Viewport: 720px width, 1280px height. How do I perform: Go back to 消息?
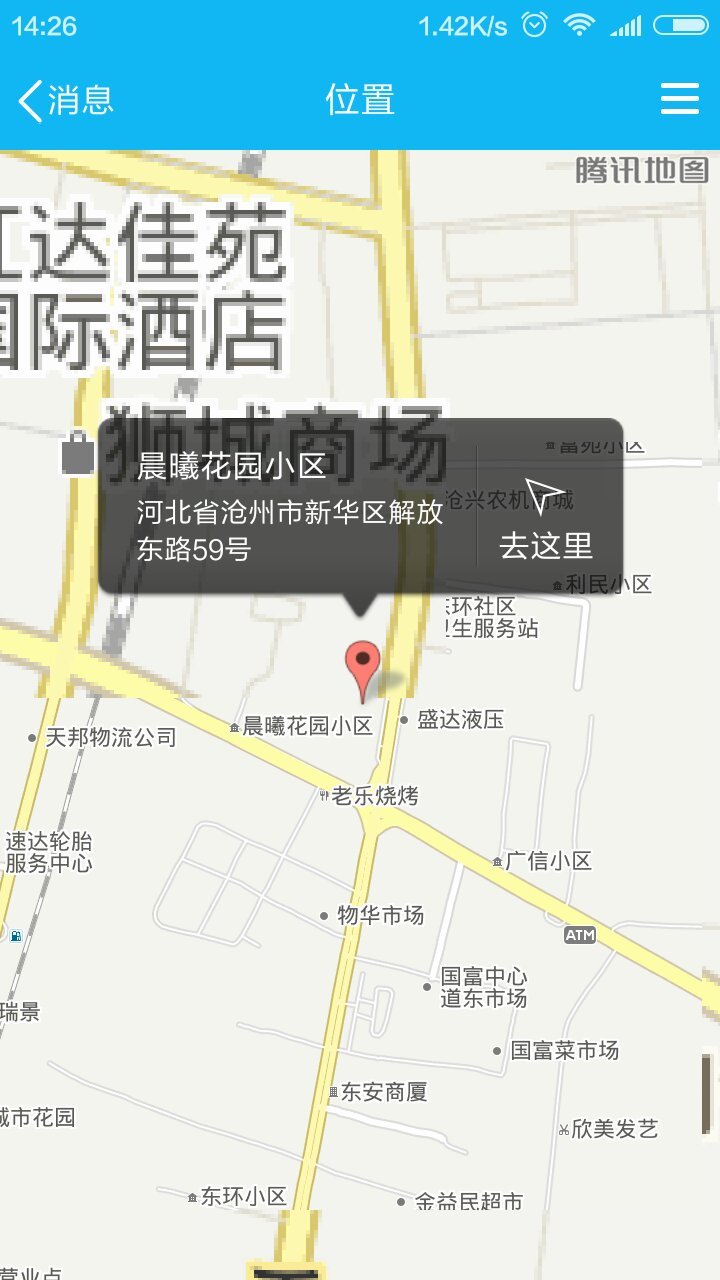(x=65, y=100)
